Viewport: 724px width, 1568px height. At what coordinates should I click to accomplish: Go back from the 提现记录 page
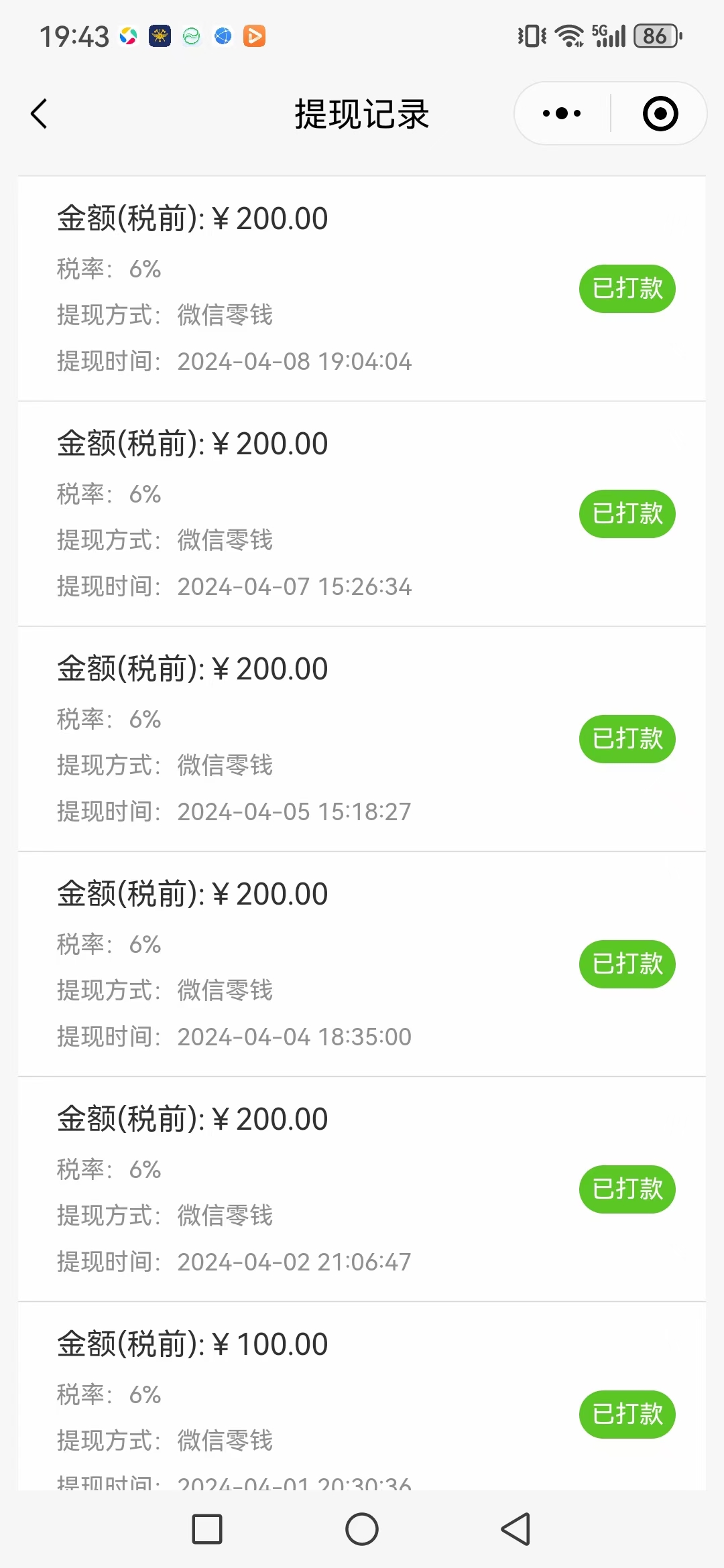[x=40, y=114]
